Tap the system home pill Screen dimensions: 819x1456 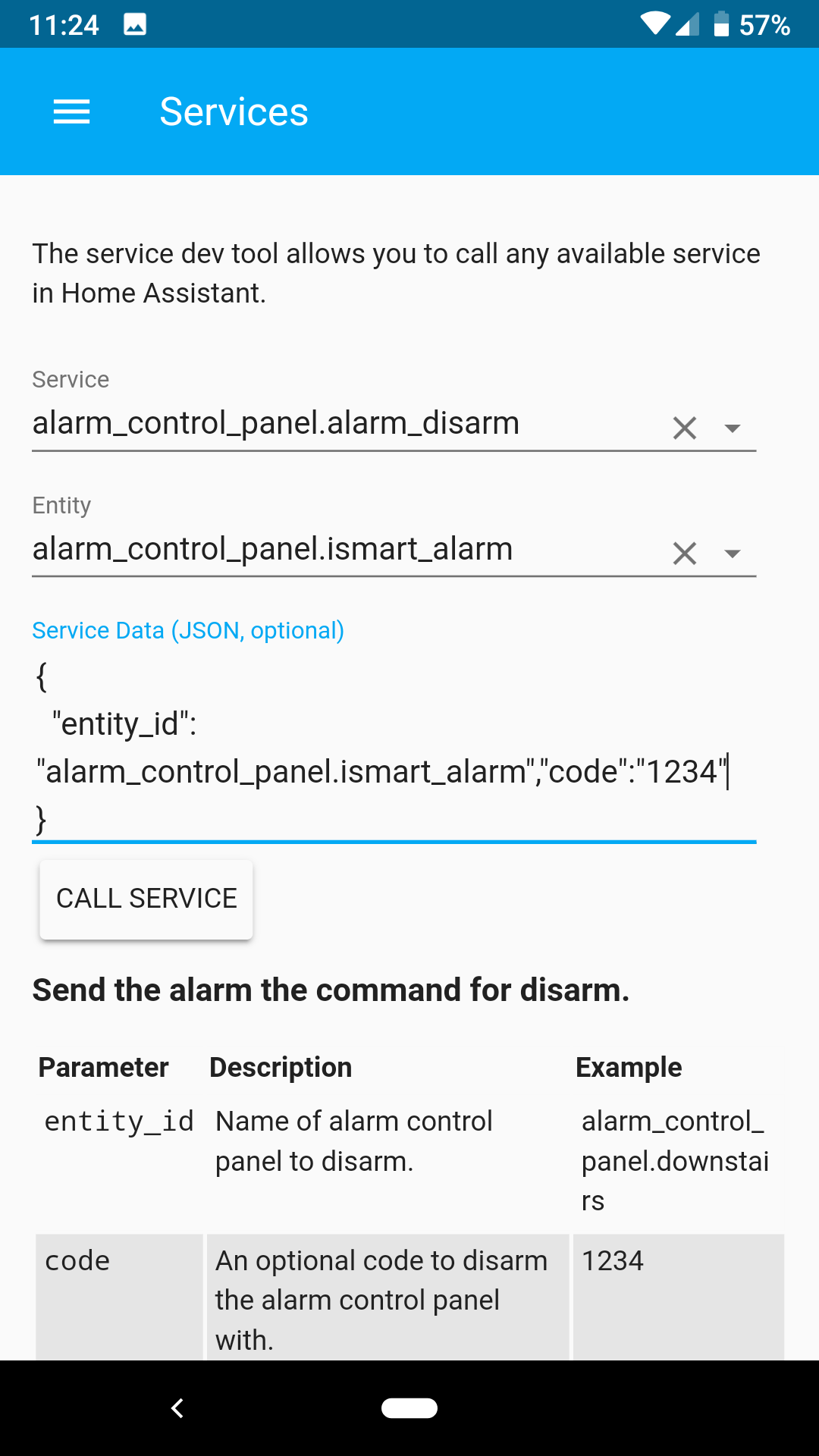tap(409, 1408)
